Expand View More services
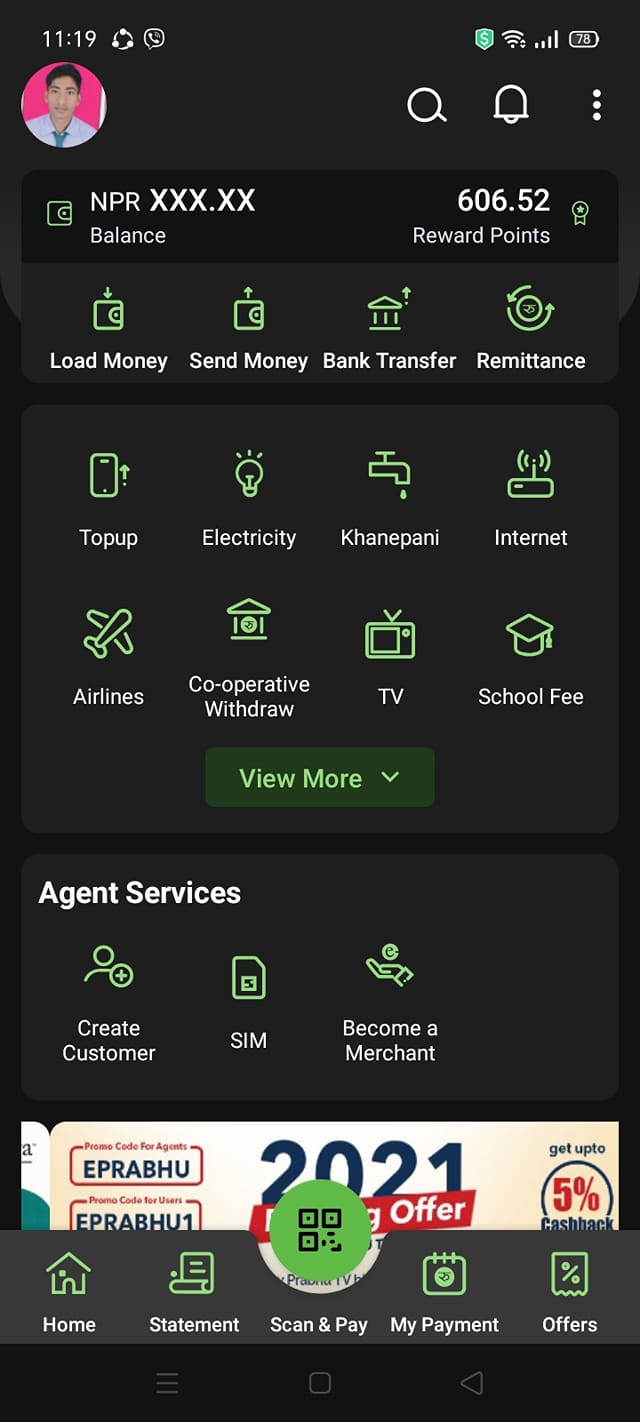 click(320, 777)
